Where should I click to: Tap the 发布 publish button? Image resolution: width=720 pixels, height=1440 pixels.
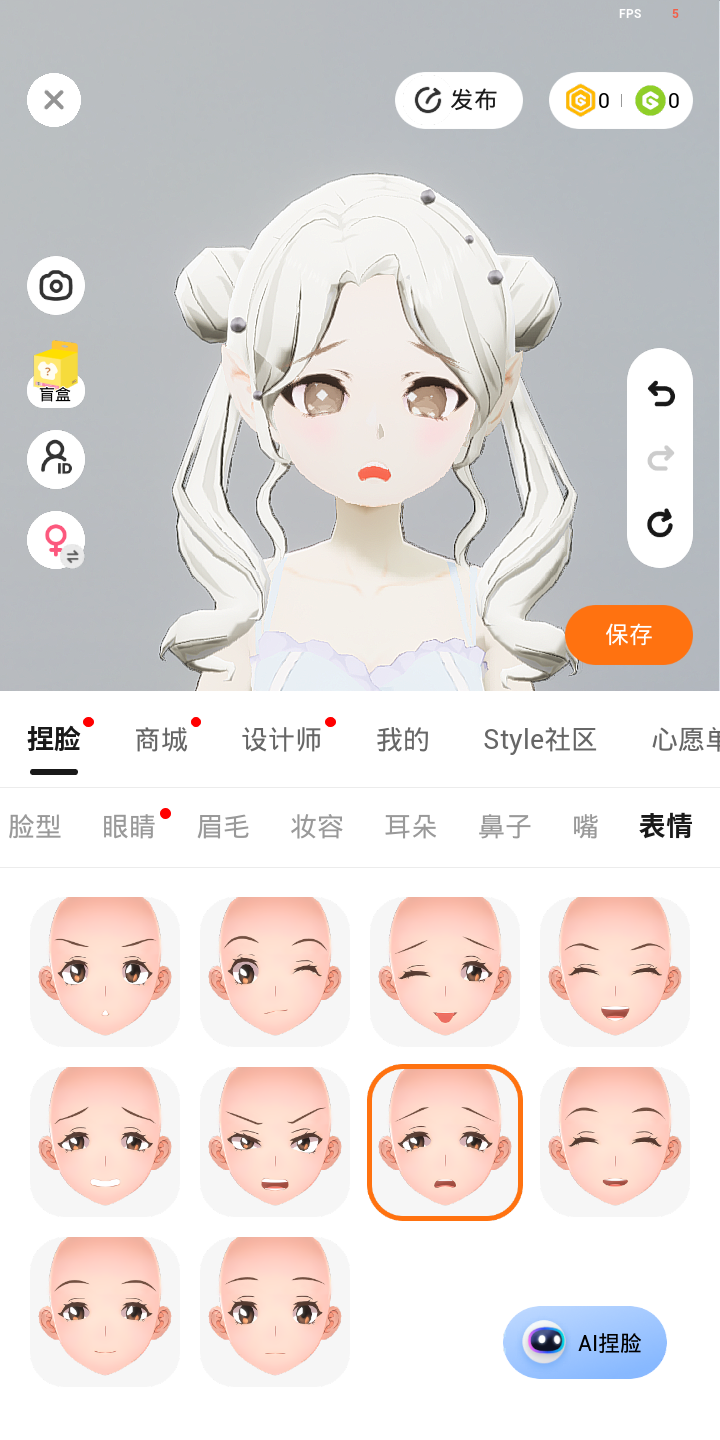[x=459, y=100]
